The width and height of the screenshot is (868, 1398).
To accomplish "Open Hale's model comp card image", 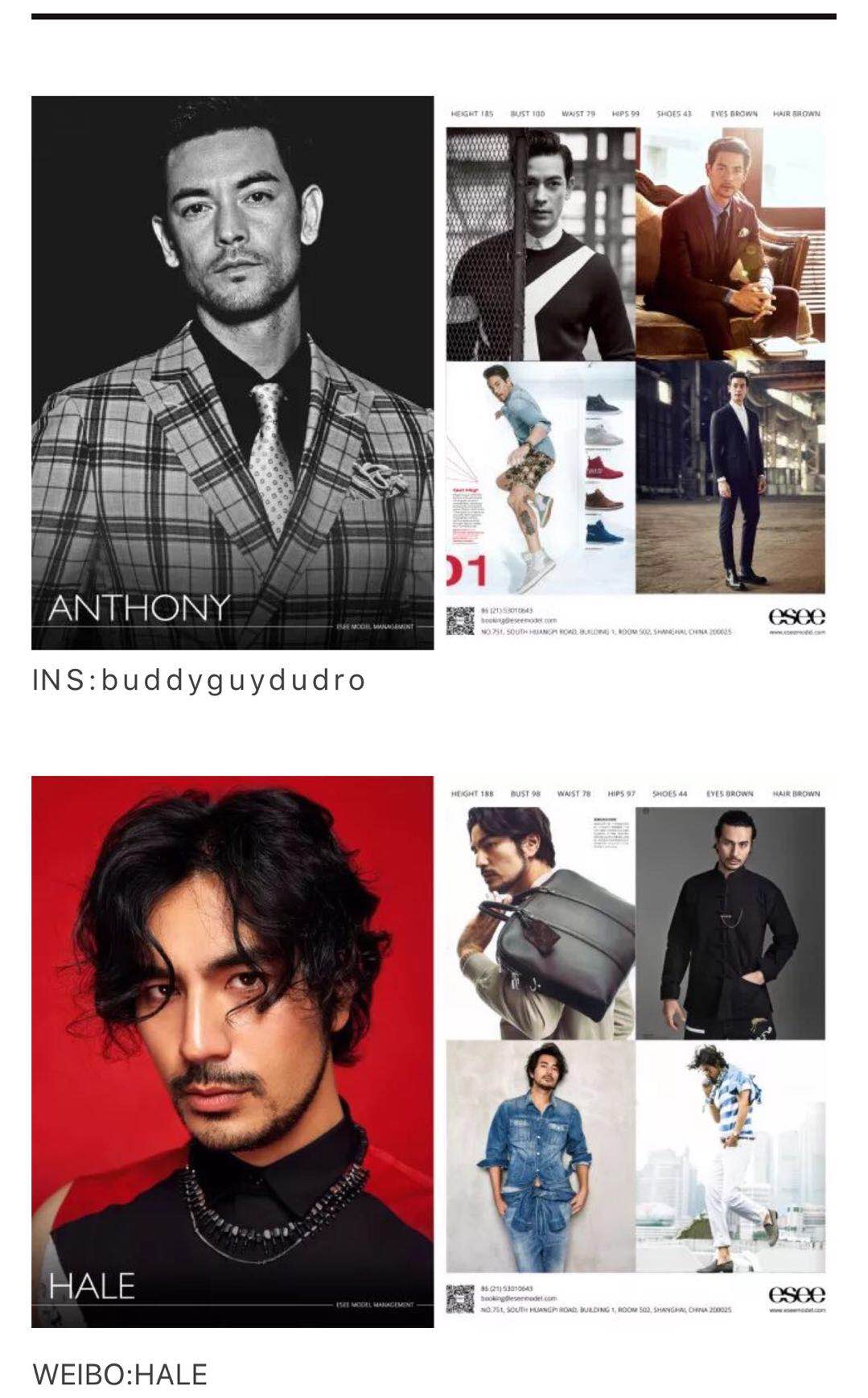I will click(433, 1051).
